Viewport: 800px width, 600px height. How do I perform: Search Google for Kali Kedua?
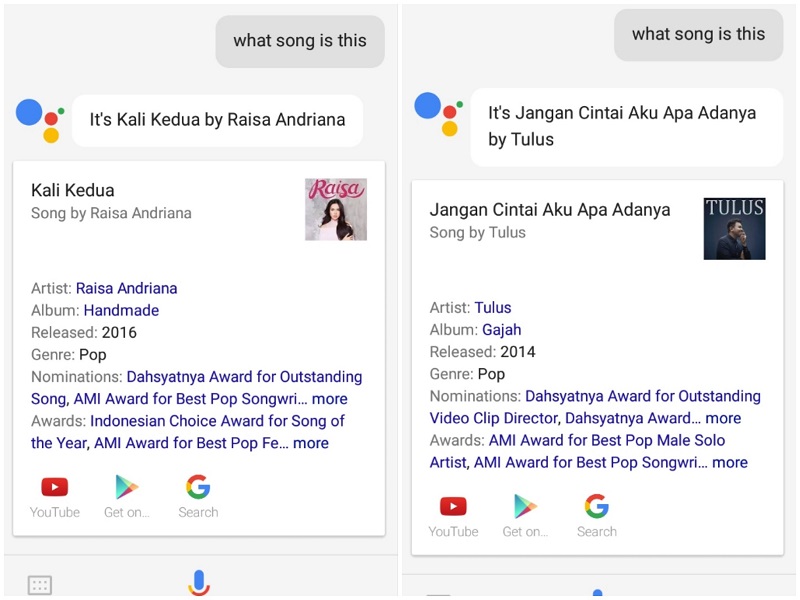pyautogui.click(x=198, y=496)
